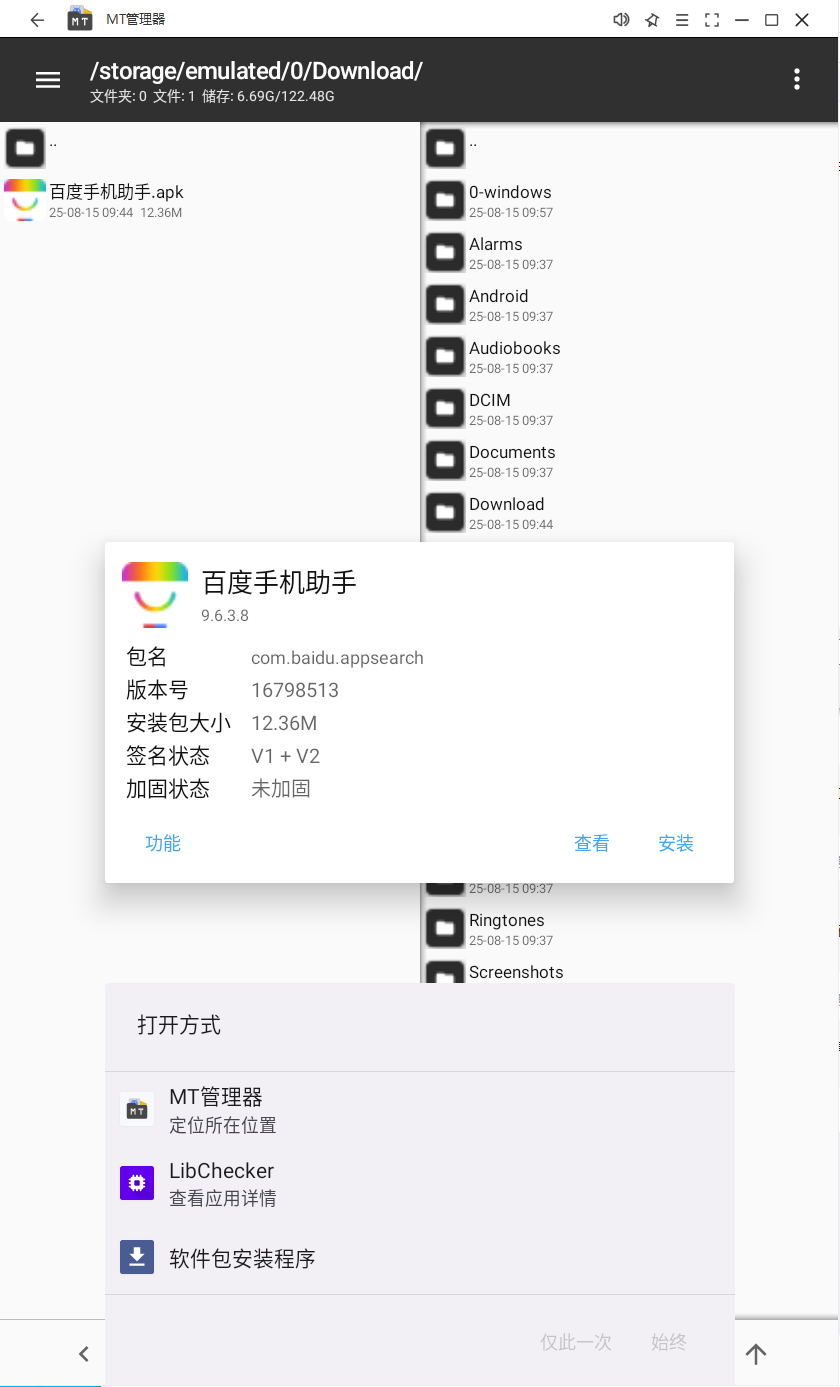Open the 0-windows folder
This screenshot has width=840, height=1387.
509,200
